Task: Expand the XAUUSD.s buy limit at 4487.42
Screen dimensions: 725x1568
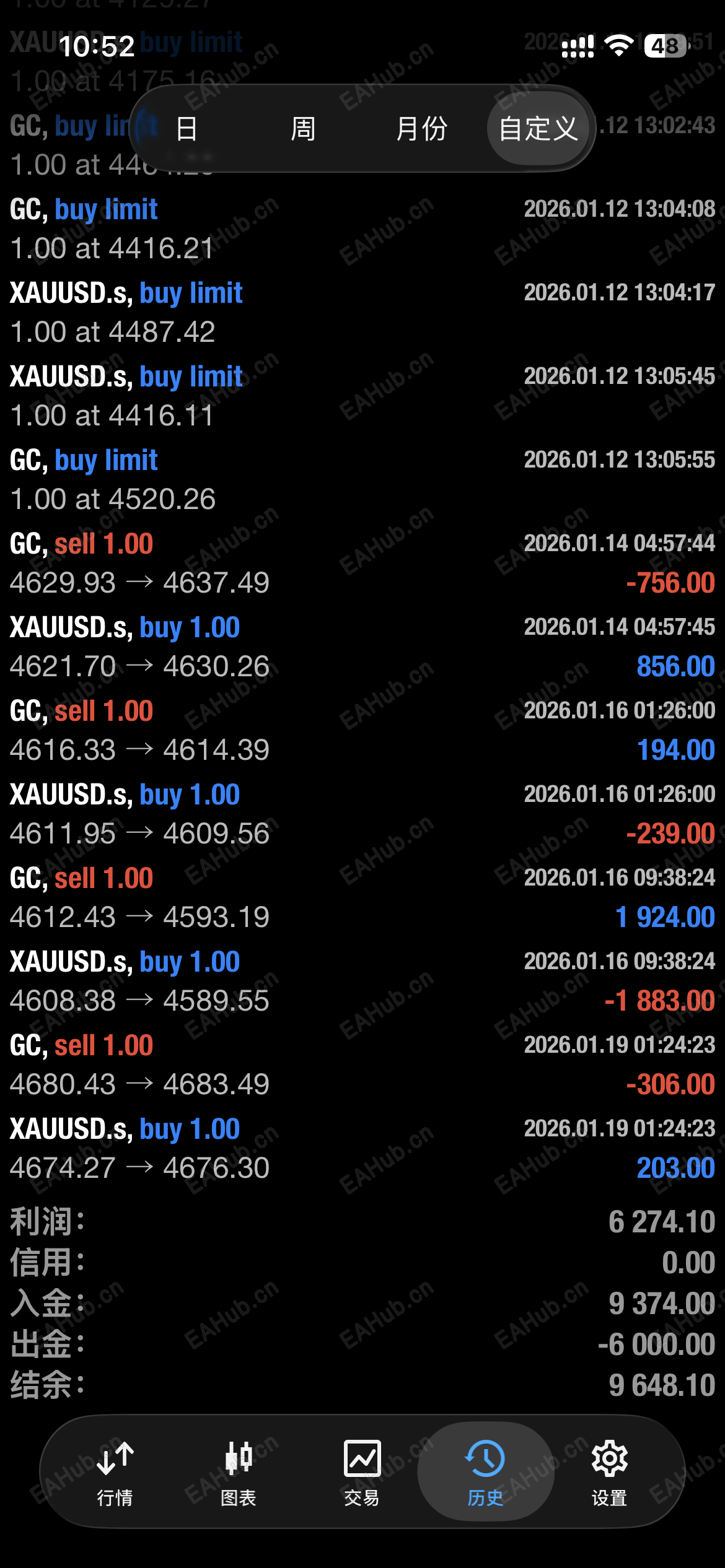Action: click(x=362, y=312)
